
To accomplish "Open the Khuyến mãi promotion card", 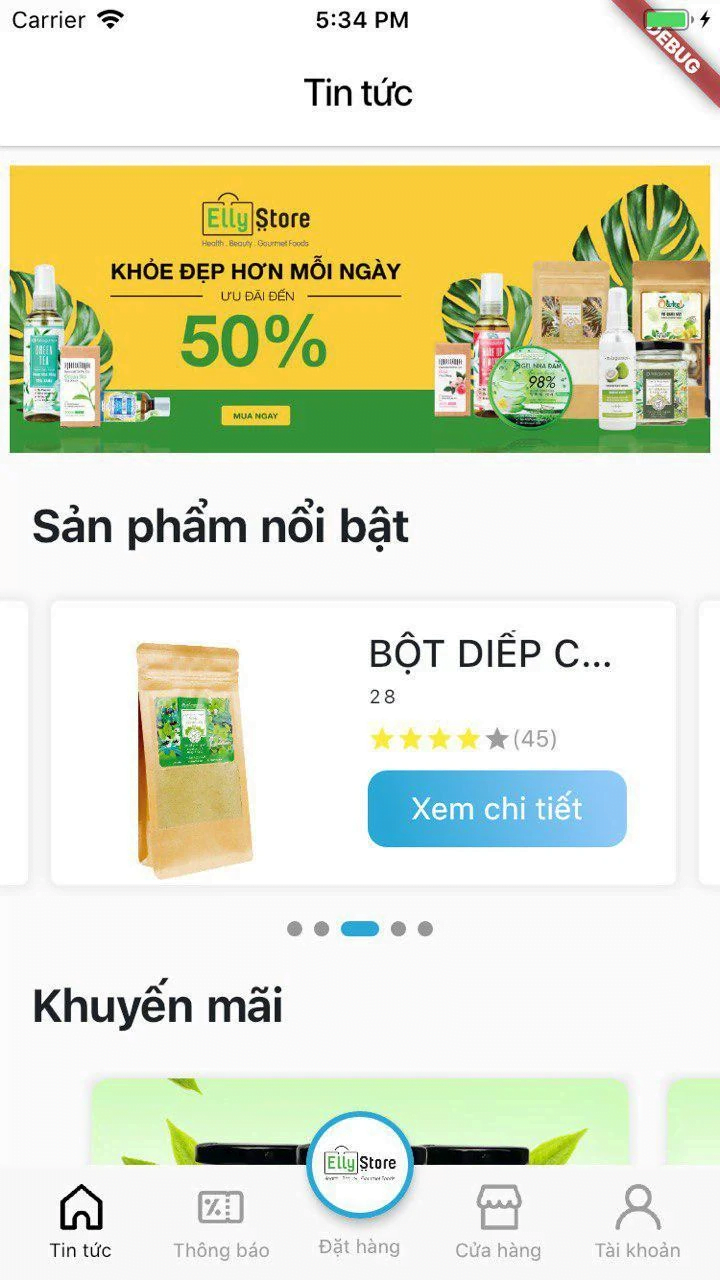I will (360, 1122).
